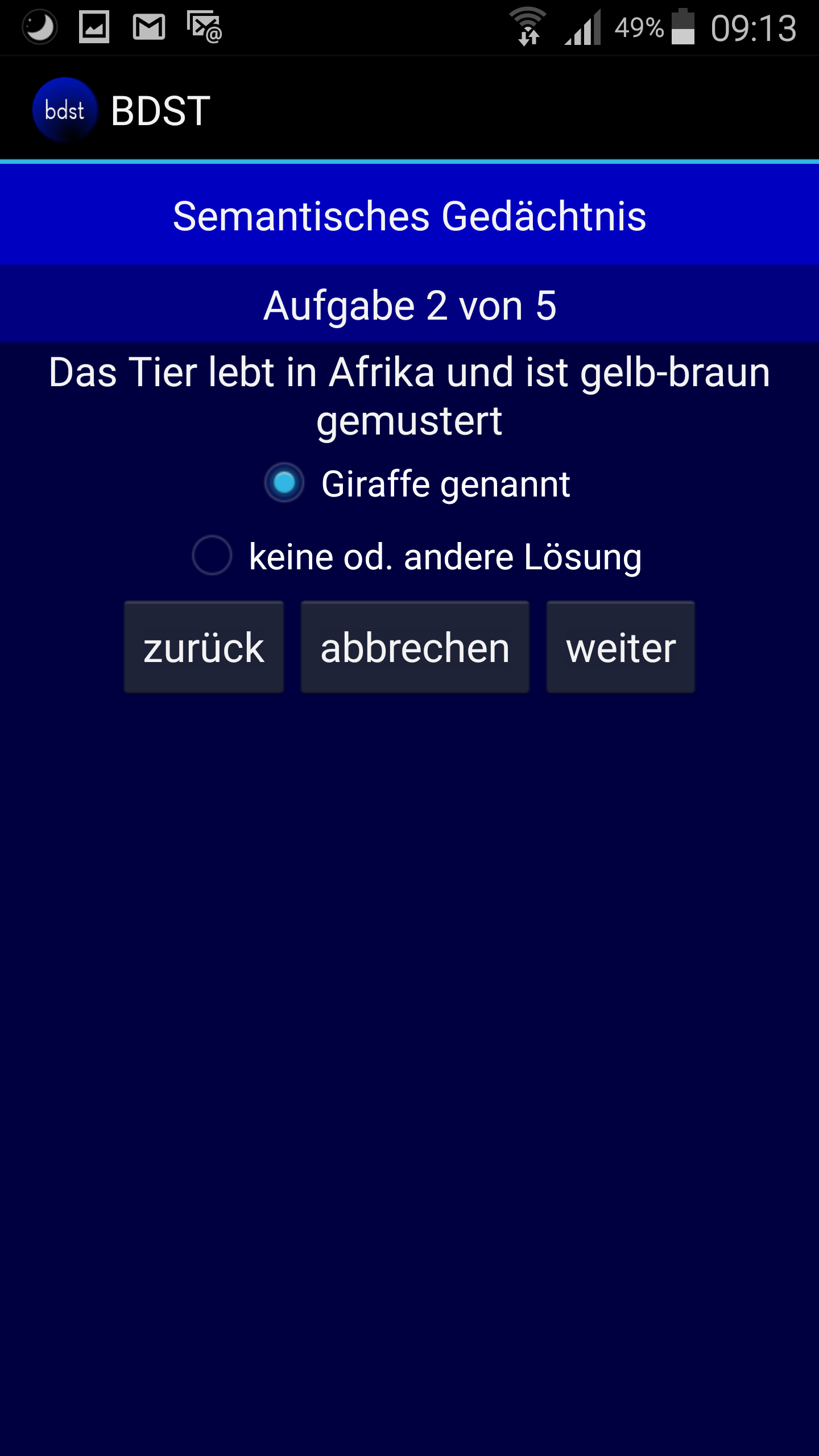This screenshot has height=1456, width=819.
Task: Tap the Aufgabe 2 von 5 progress bar
Action: 409,305
